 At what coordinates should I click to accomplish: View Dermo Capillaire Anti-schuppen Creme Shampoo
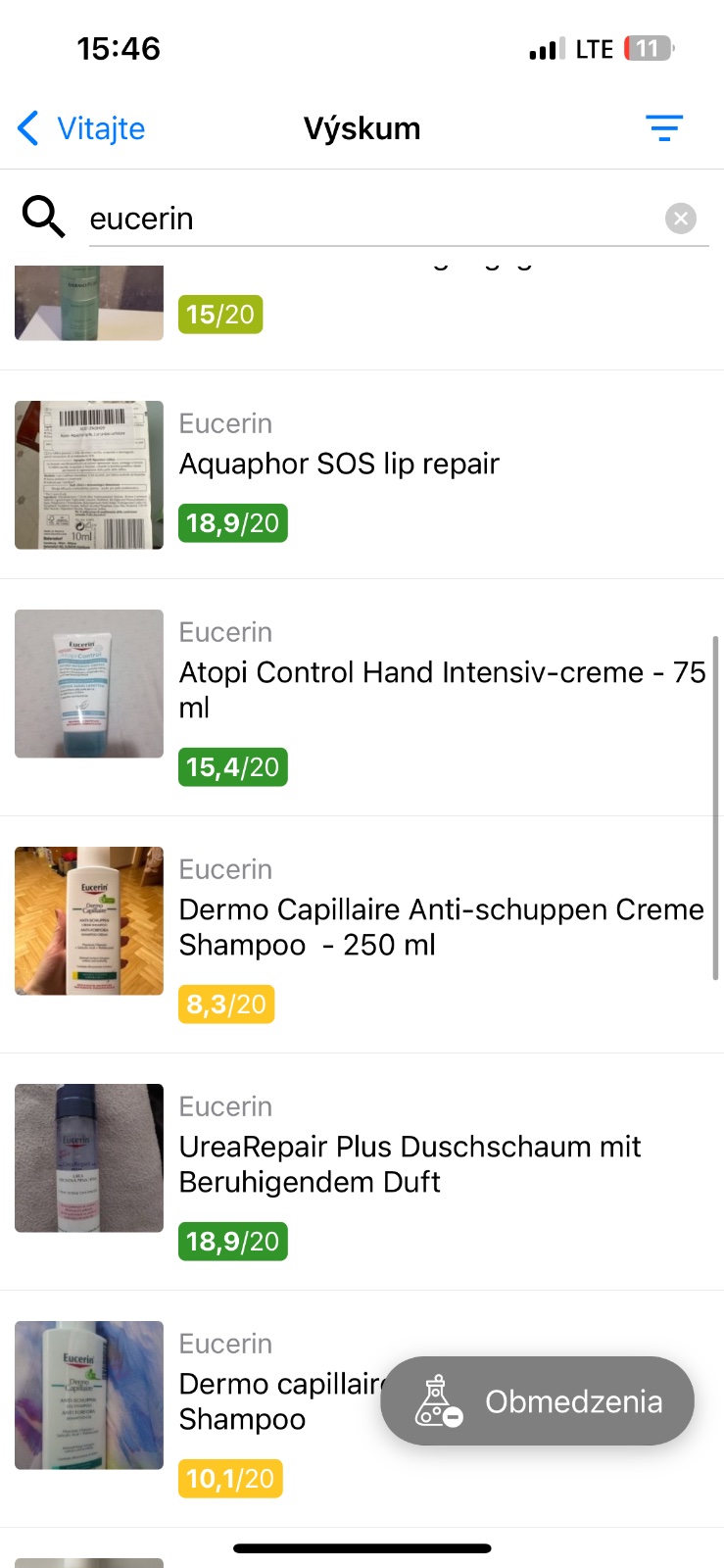point(441,927)
